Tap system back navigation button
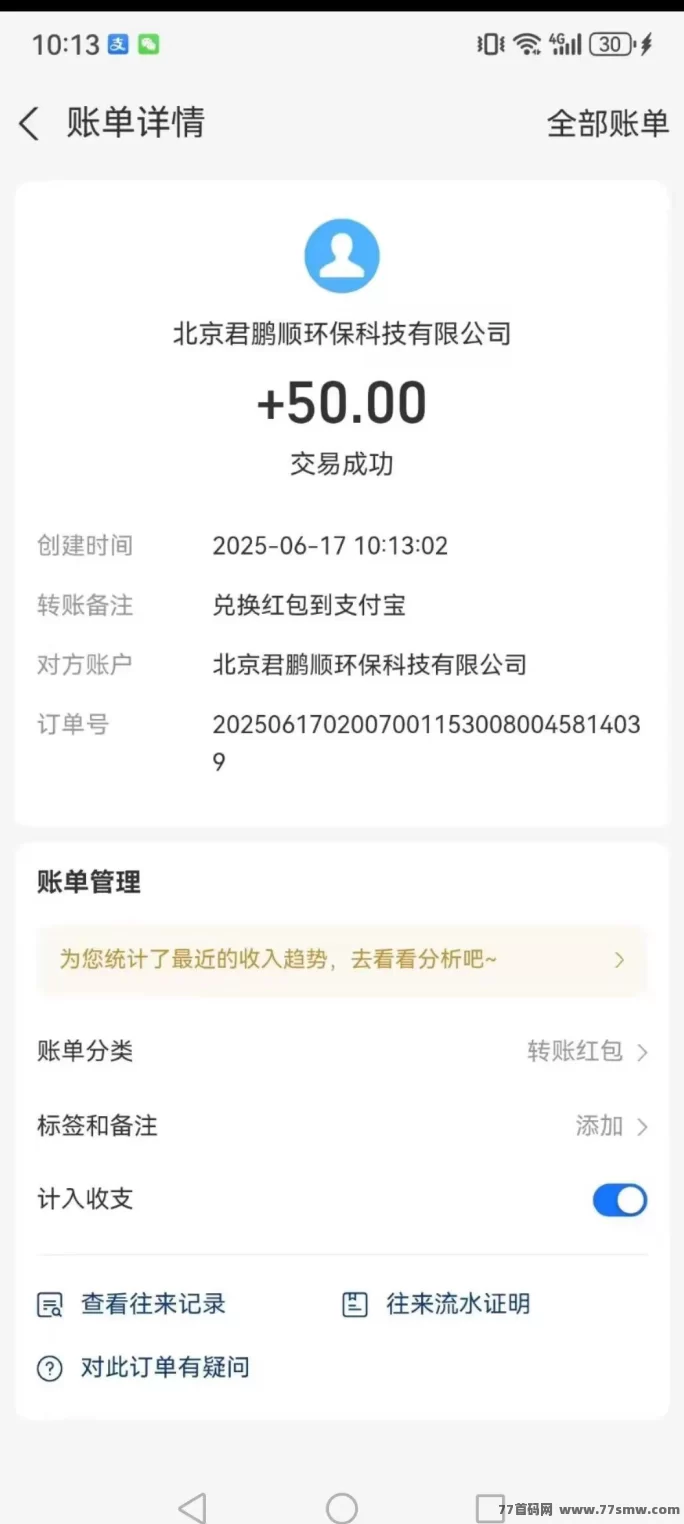Viewport: 684px width, 1524px height. pyautogui.click(x=192, y=1507)
